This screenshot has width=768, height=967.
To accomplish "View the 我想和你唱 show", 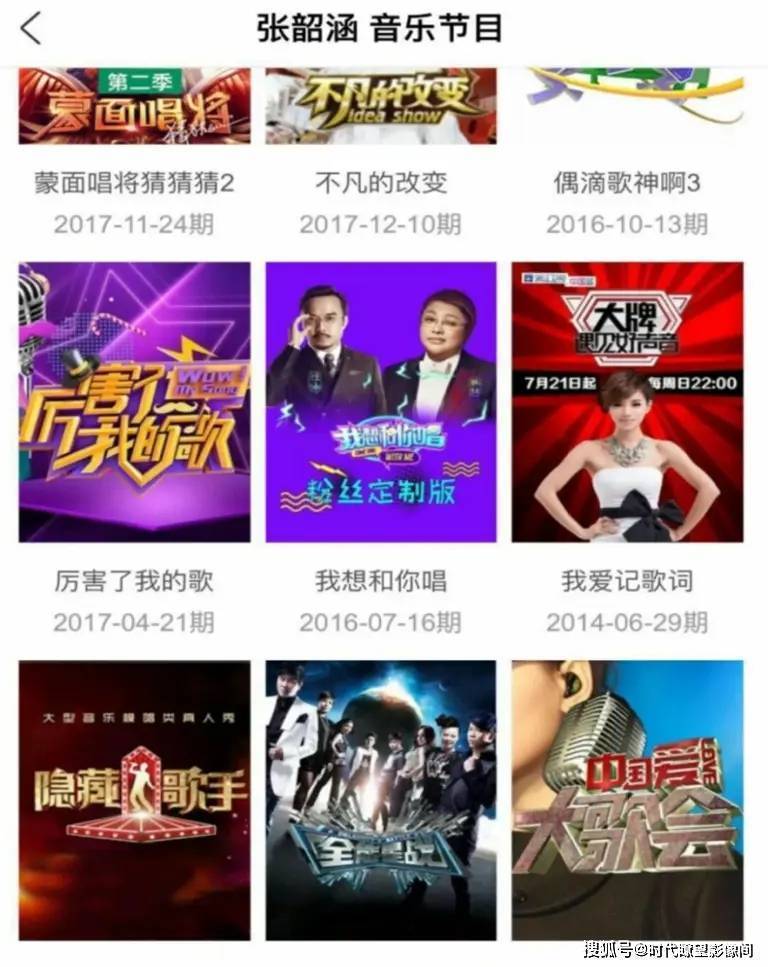I will (381, 402).
